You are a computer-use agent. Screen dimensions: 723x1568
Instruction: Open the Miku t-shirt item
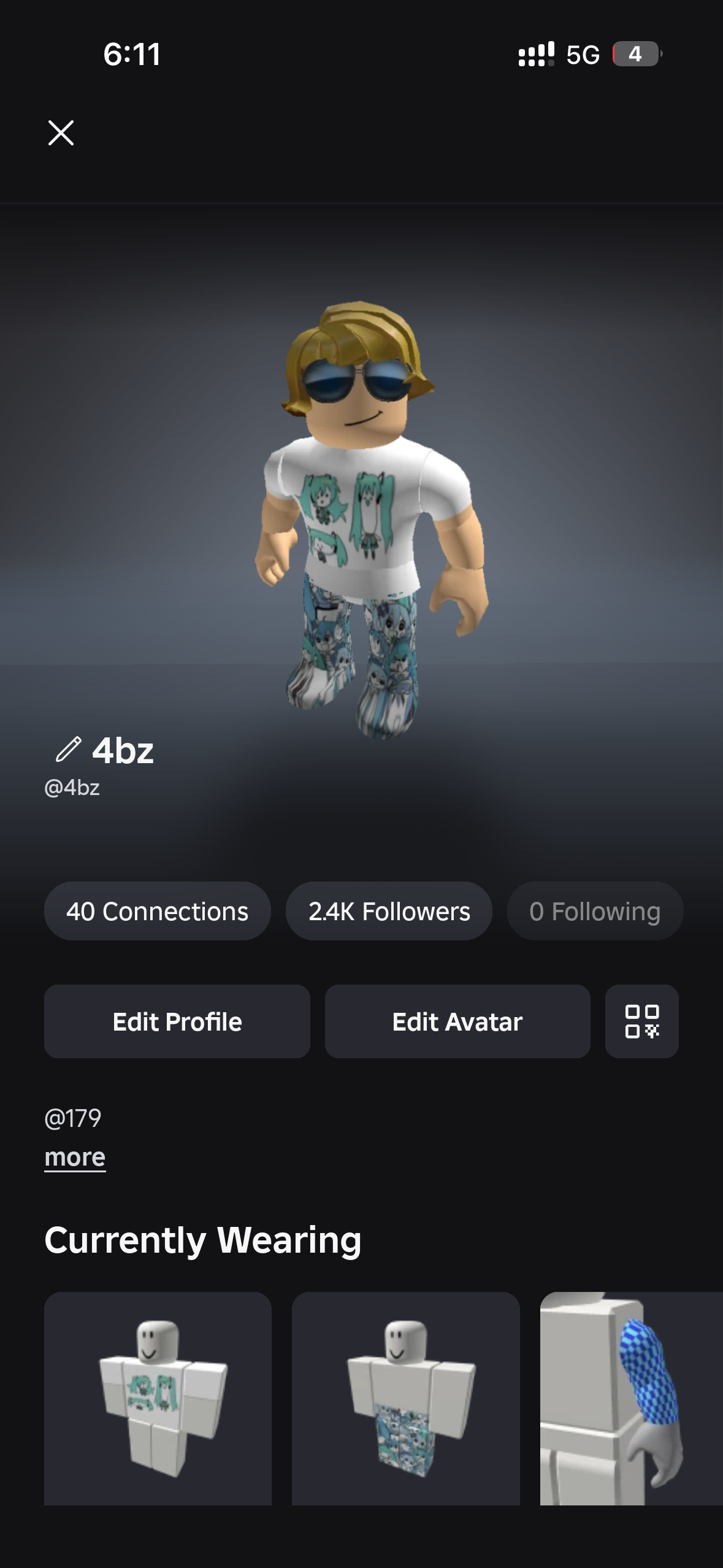coord(158,1399)
